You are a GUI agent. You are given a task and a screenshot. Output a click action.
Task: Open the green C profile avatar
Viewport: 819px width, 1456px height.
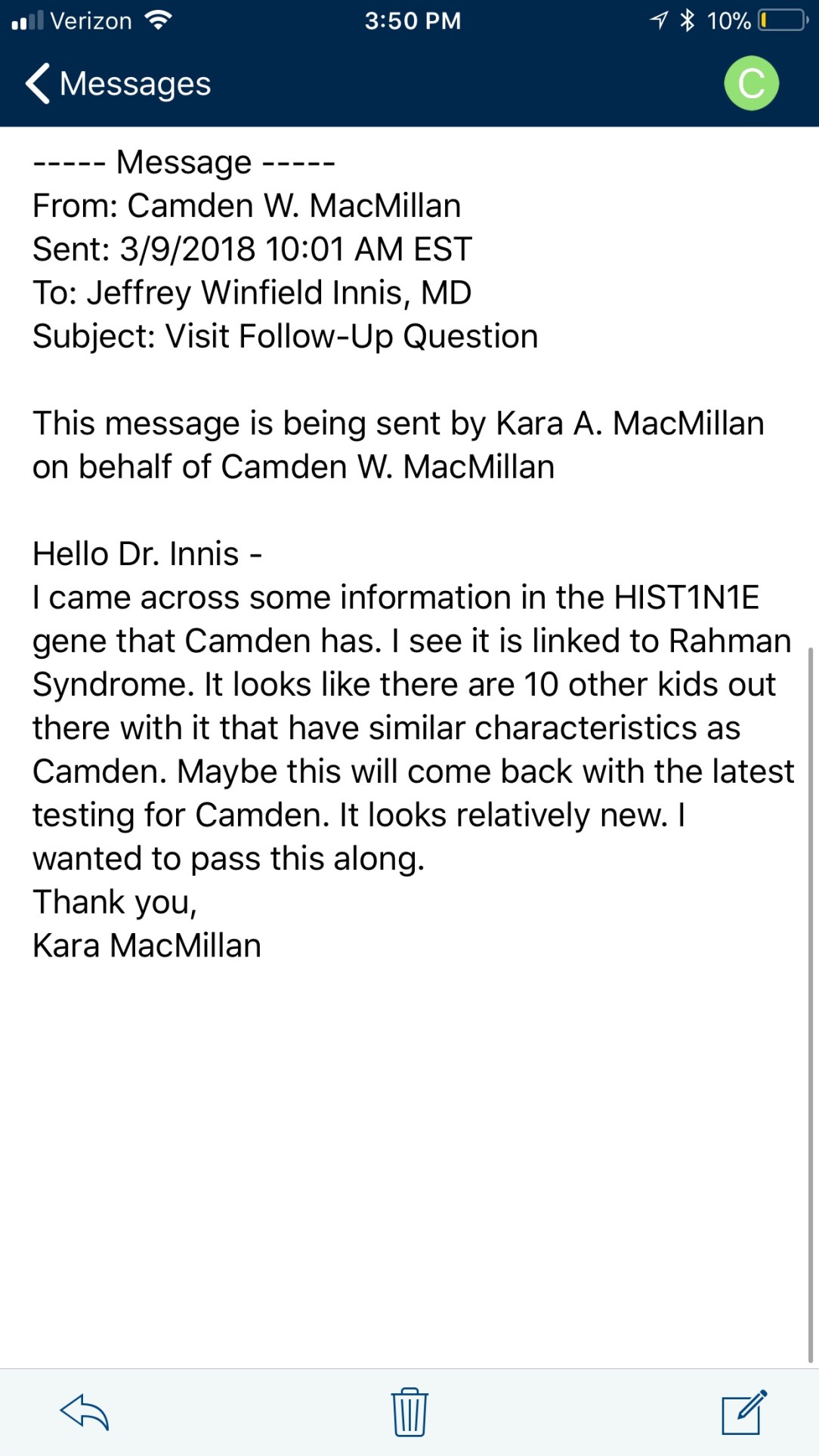click(x=751, y=83)
